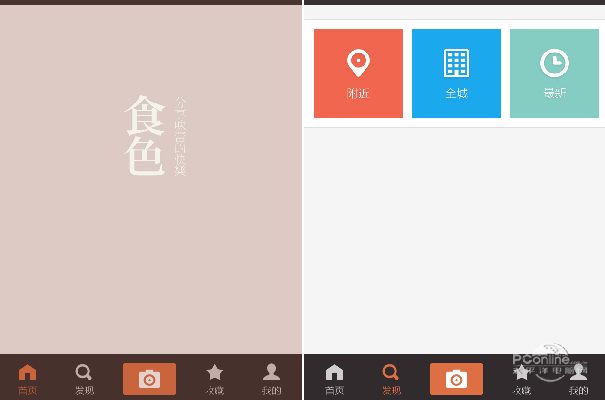605x400 pixels.
Task: Tap camera button on the discover screen
Action: 456,379
